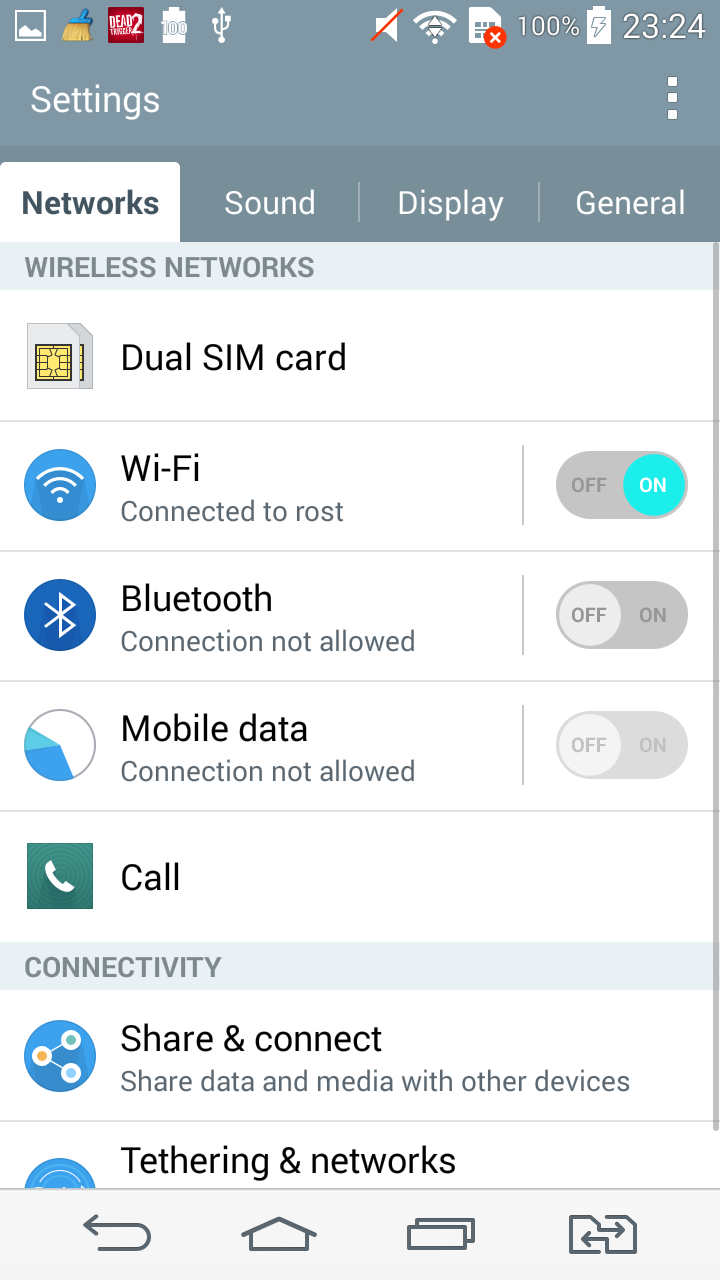
Task: Turn off the Wi-Fi switch
Action: point(622,485)
